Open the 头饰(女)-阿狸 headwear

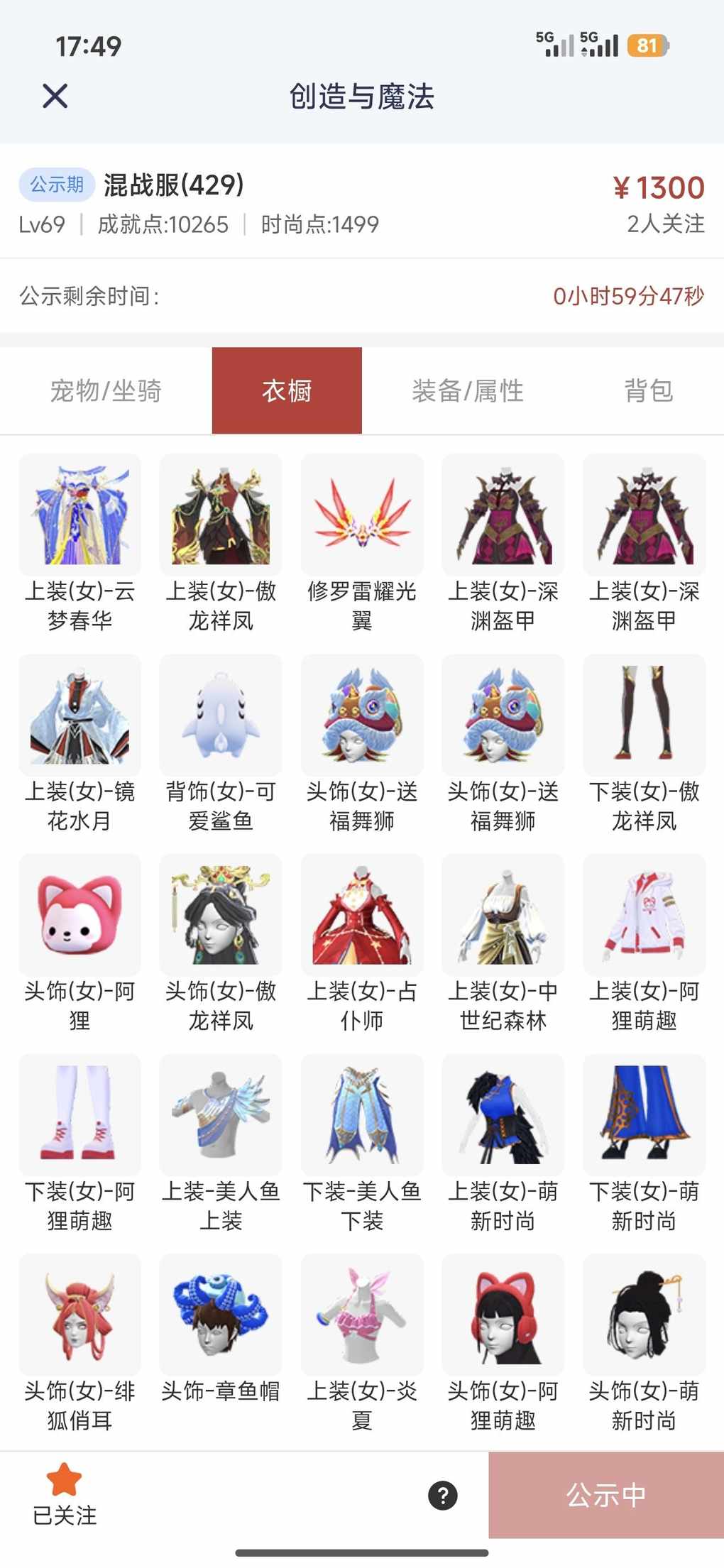80,915
